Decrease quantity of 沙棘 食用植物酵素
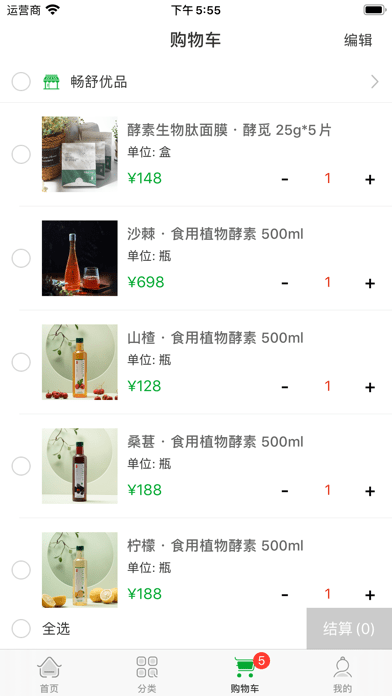Screen dimensions: 392x696 point(285,283)
